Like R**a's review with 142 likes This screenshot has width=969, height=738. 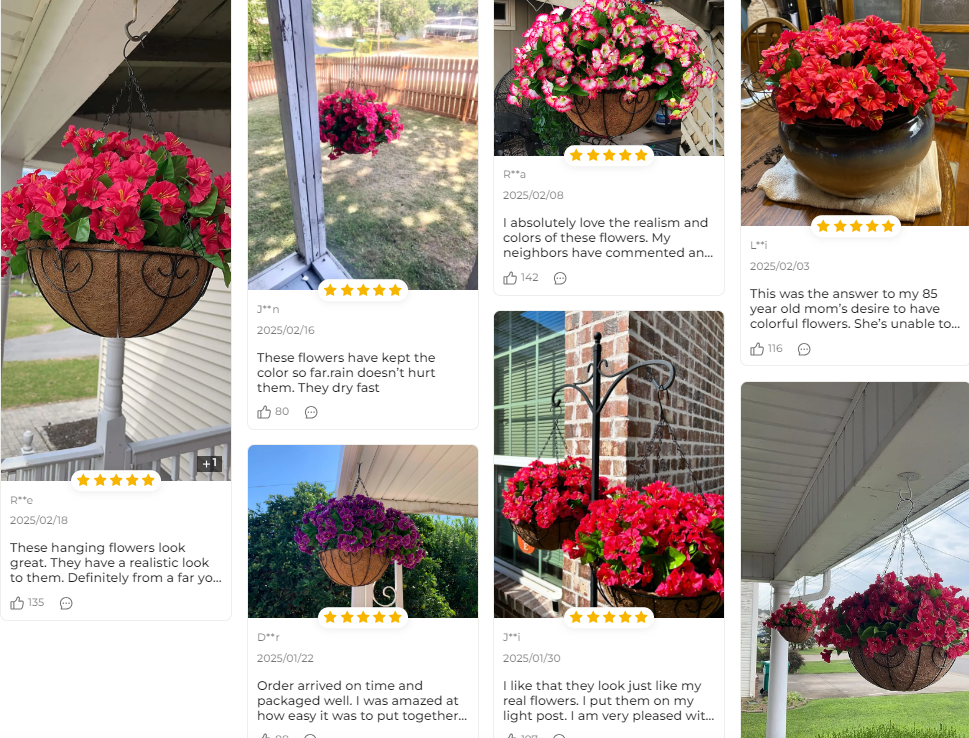510,278
